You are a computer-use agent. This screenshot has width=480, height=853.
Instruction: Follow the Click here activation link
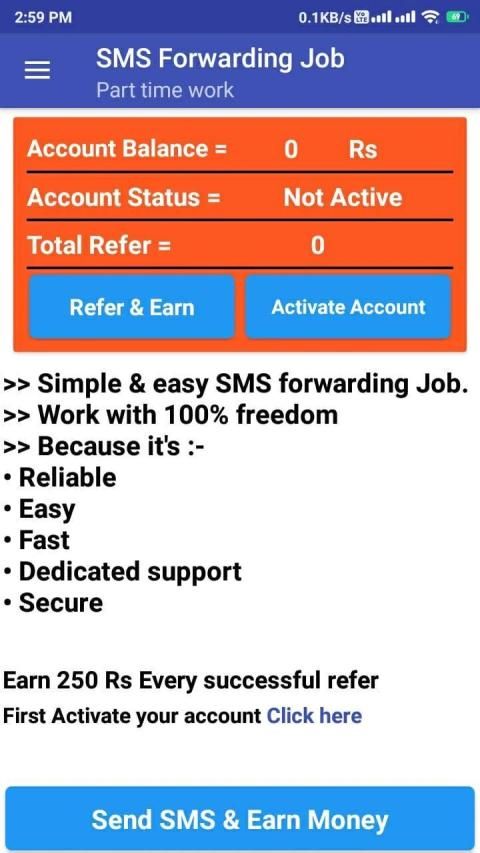314,715
